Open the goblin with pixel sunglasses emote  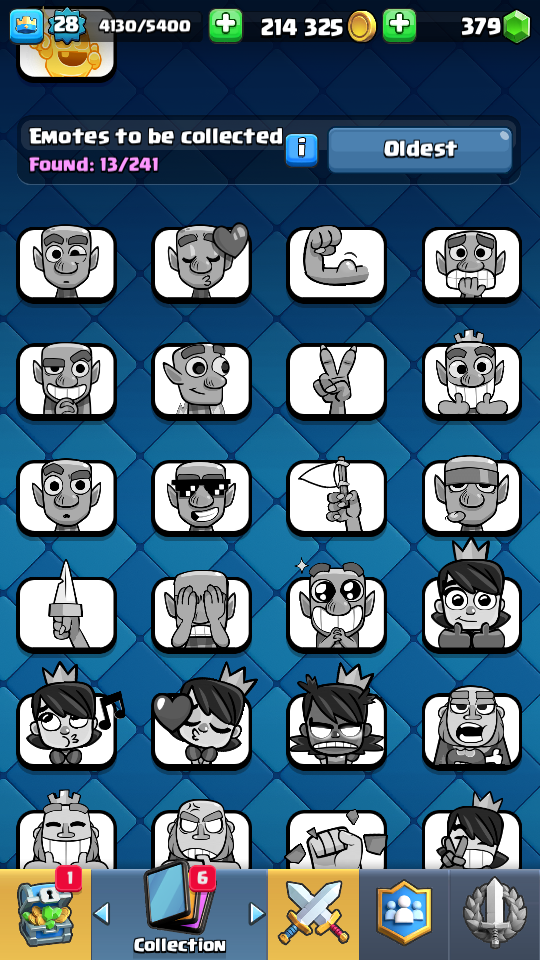pos(201,497)
